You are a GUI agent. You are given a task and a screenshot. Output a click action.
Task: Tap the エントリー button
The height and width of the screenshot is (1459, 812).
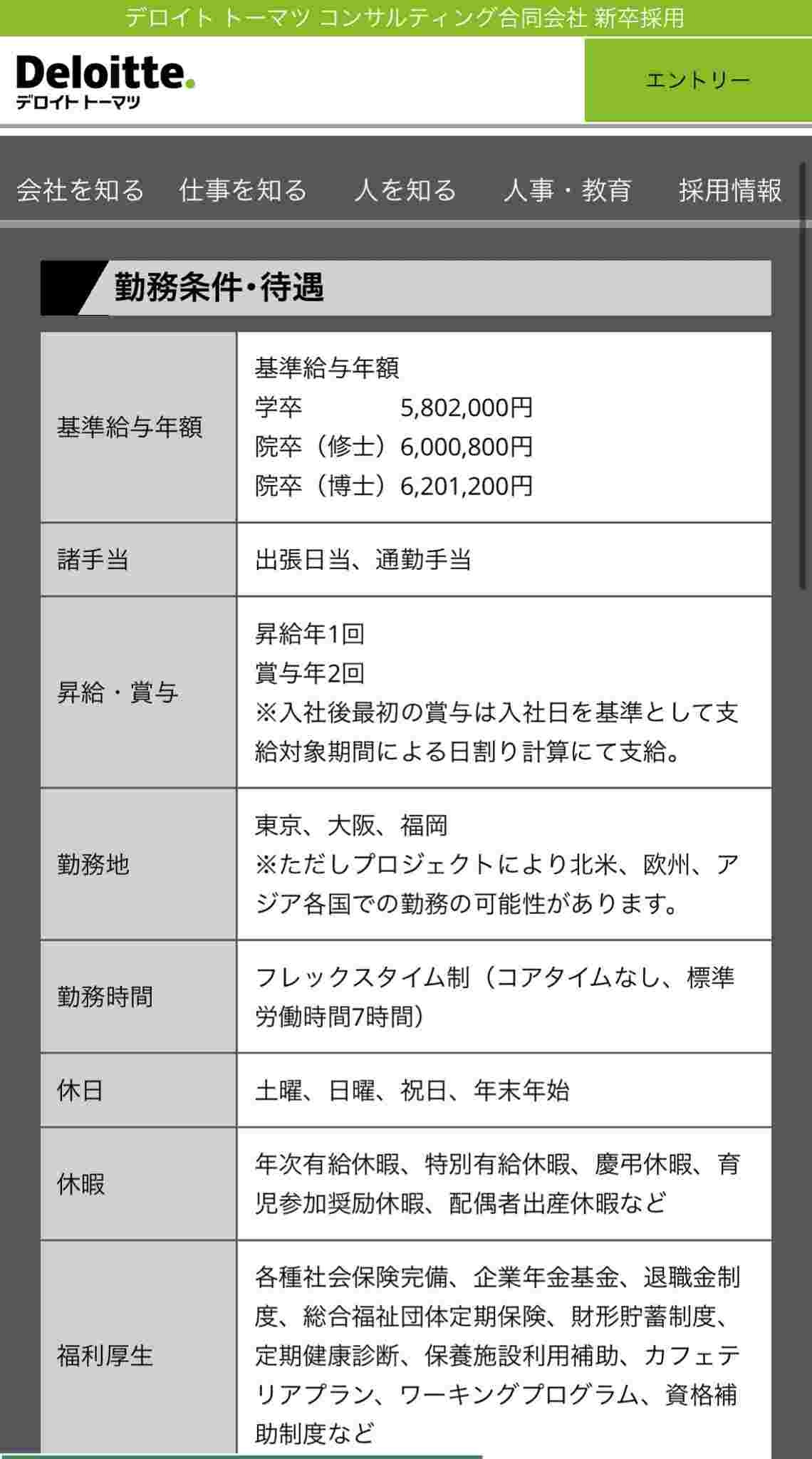[697, 80]
